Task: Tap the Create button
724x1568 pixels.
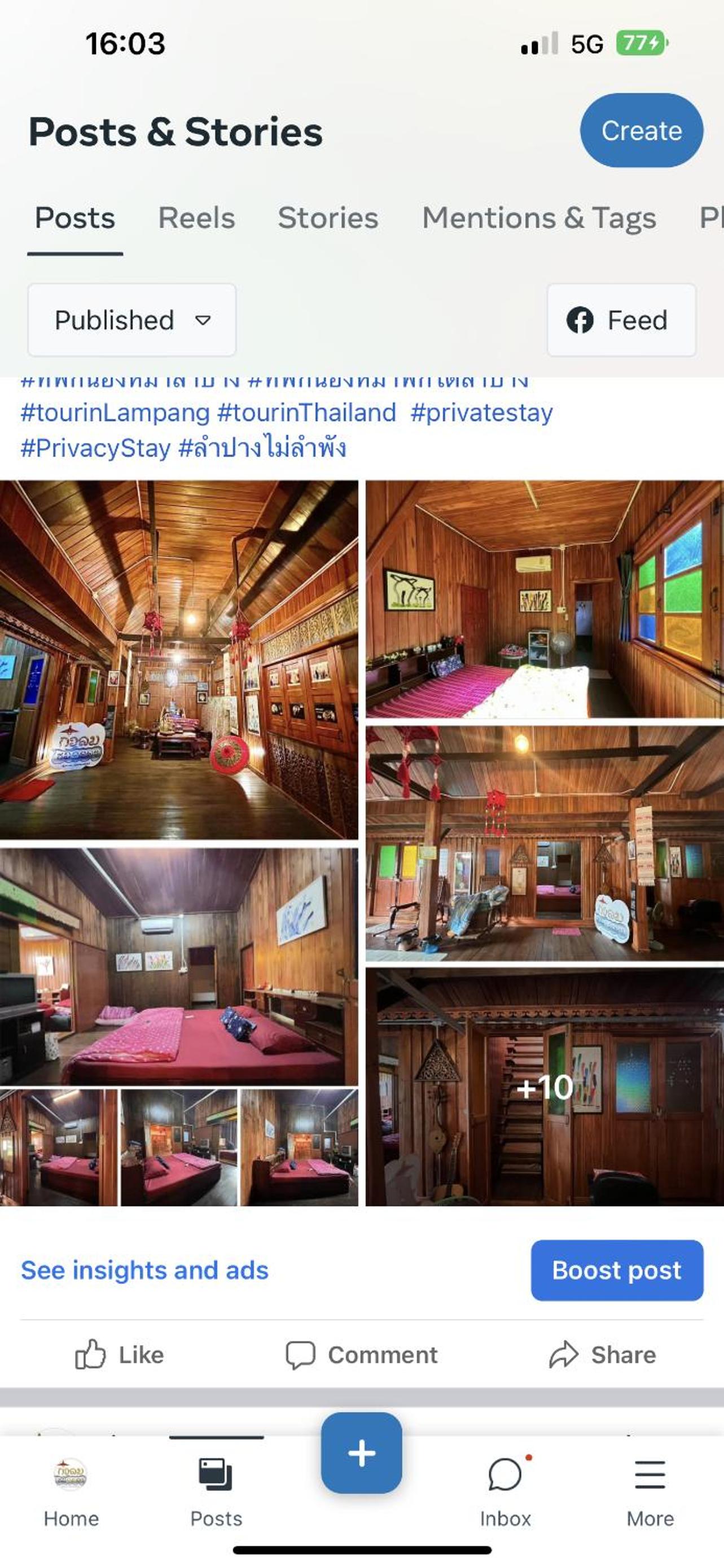Action: 642,130
